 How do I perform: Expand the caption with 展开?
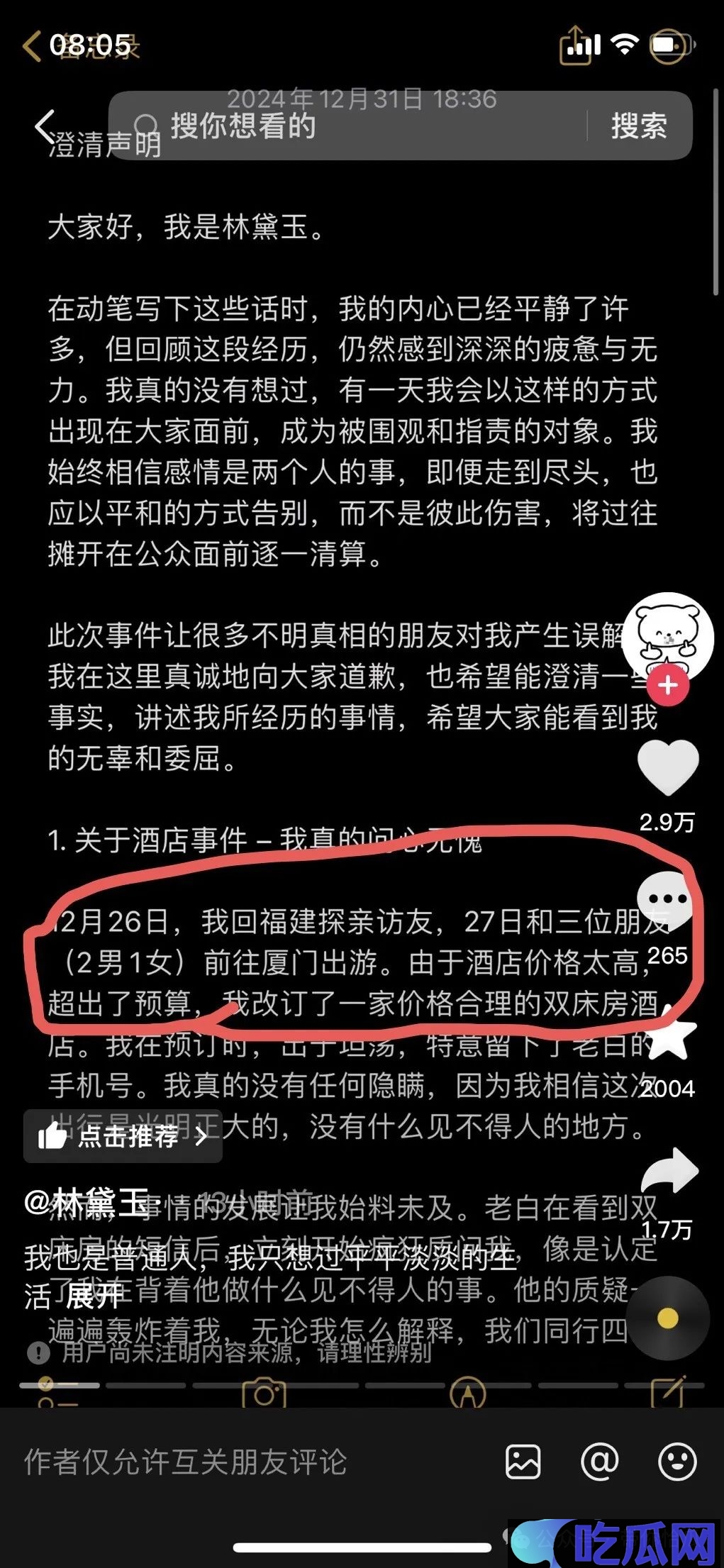pos(94,1297)
